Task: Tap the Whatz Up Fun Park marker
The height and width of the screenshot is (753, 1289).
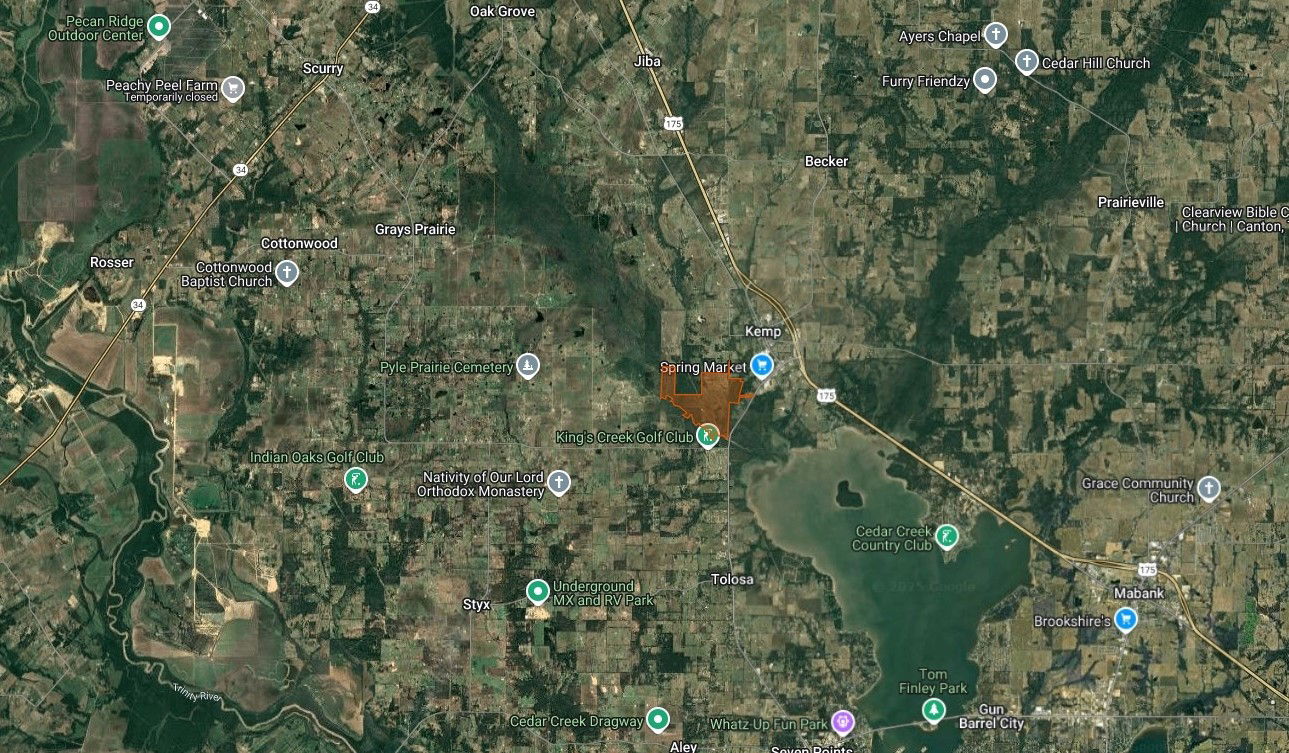Action: 843,721
